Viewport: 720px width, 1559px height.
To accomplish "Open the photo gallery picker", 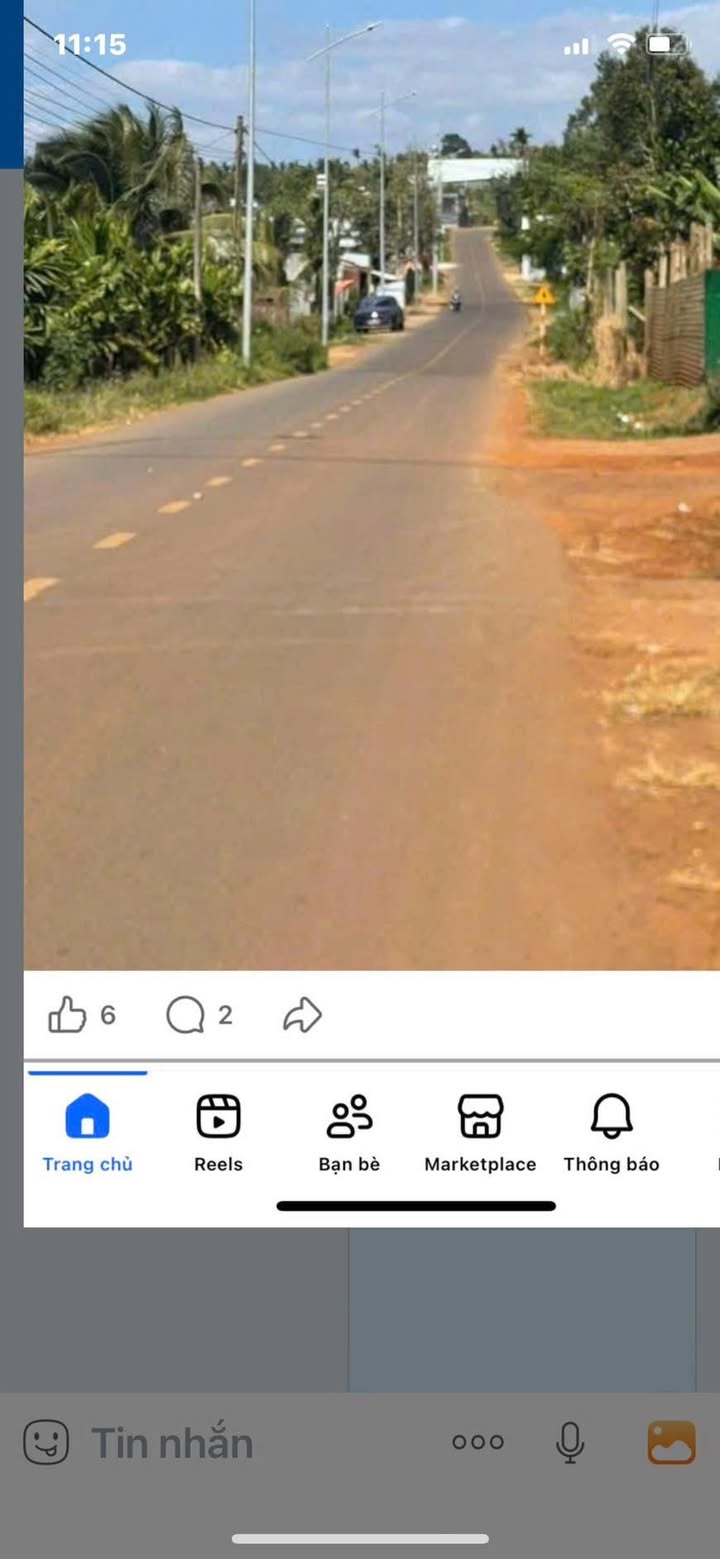I will 671,1442.
